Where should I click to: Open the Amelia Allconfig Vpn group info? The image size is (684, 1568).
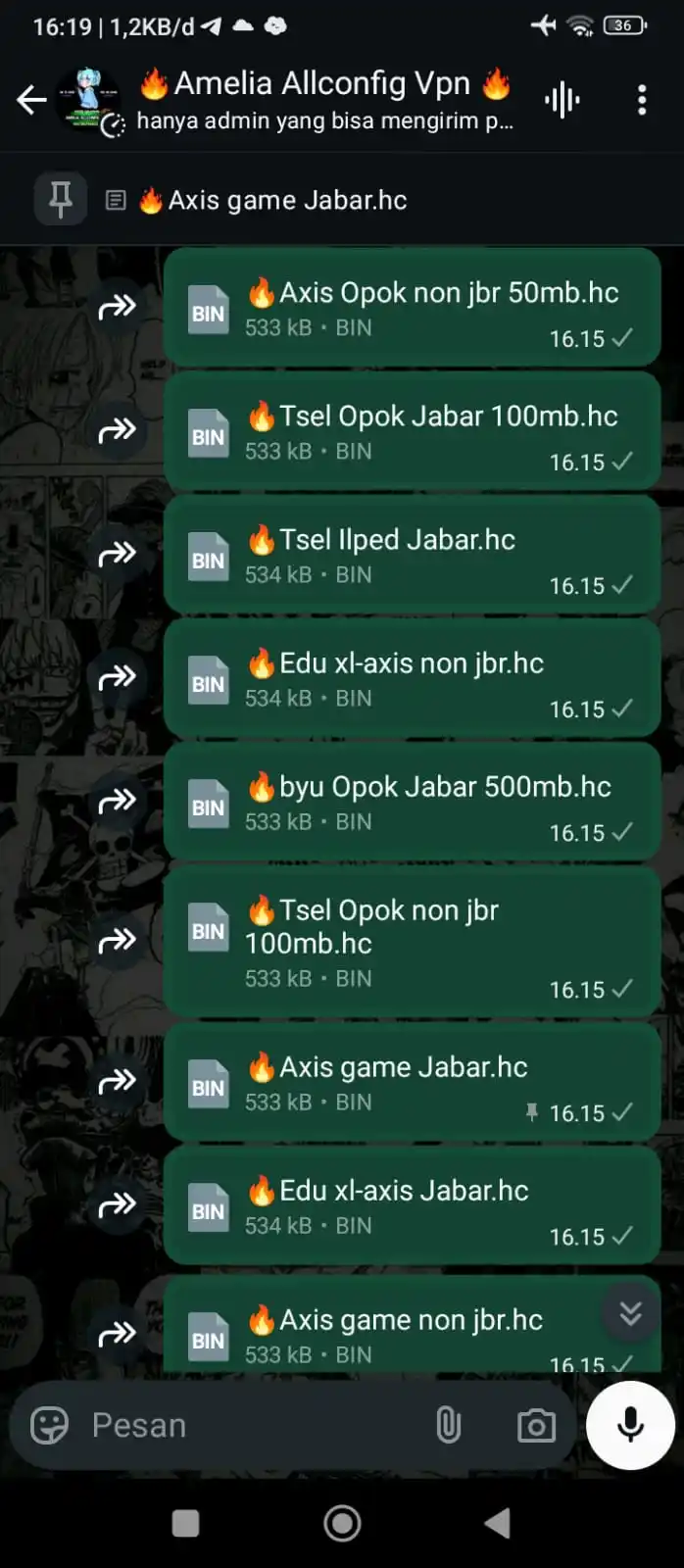tap(323, 99)
